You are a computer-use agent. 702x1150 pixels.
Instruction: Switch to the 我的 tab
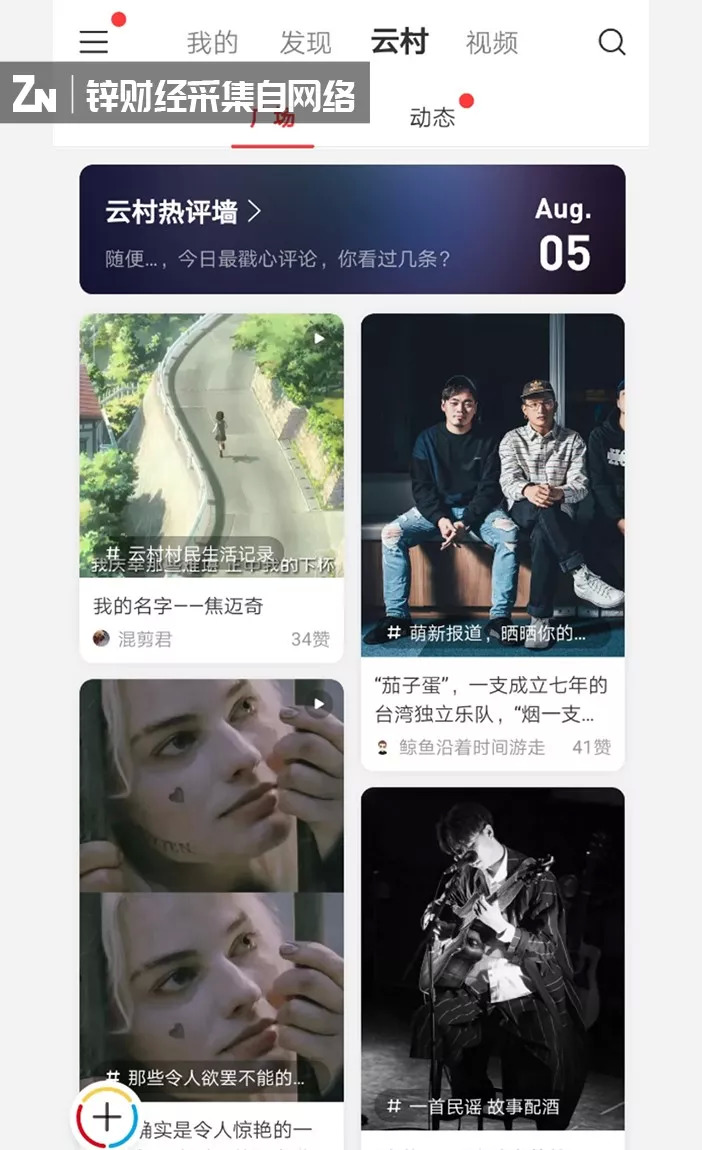212,43
